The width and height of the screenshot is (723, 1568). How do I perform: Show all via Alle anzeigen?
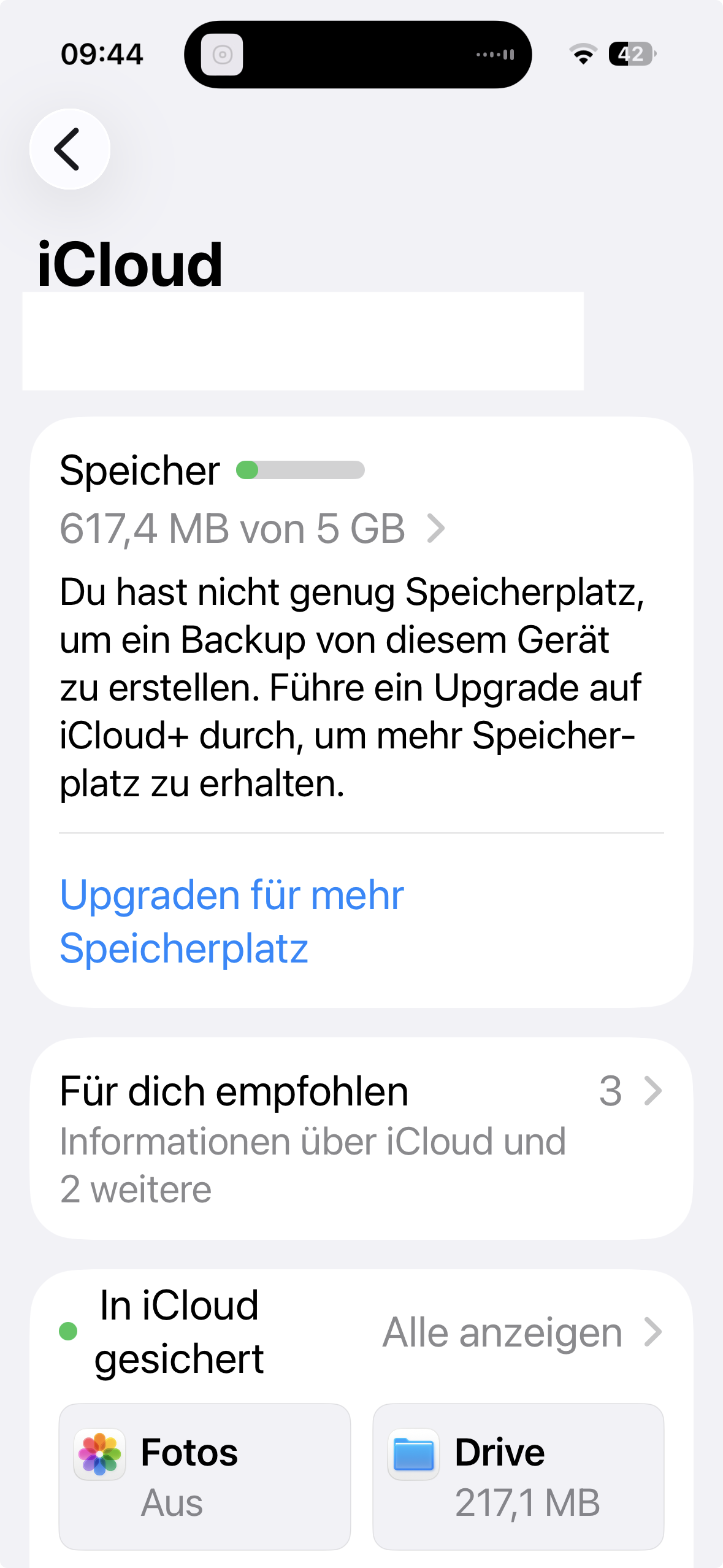pyautogui.click(x=521, y=1332)
